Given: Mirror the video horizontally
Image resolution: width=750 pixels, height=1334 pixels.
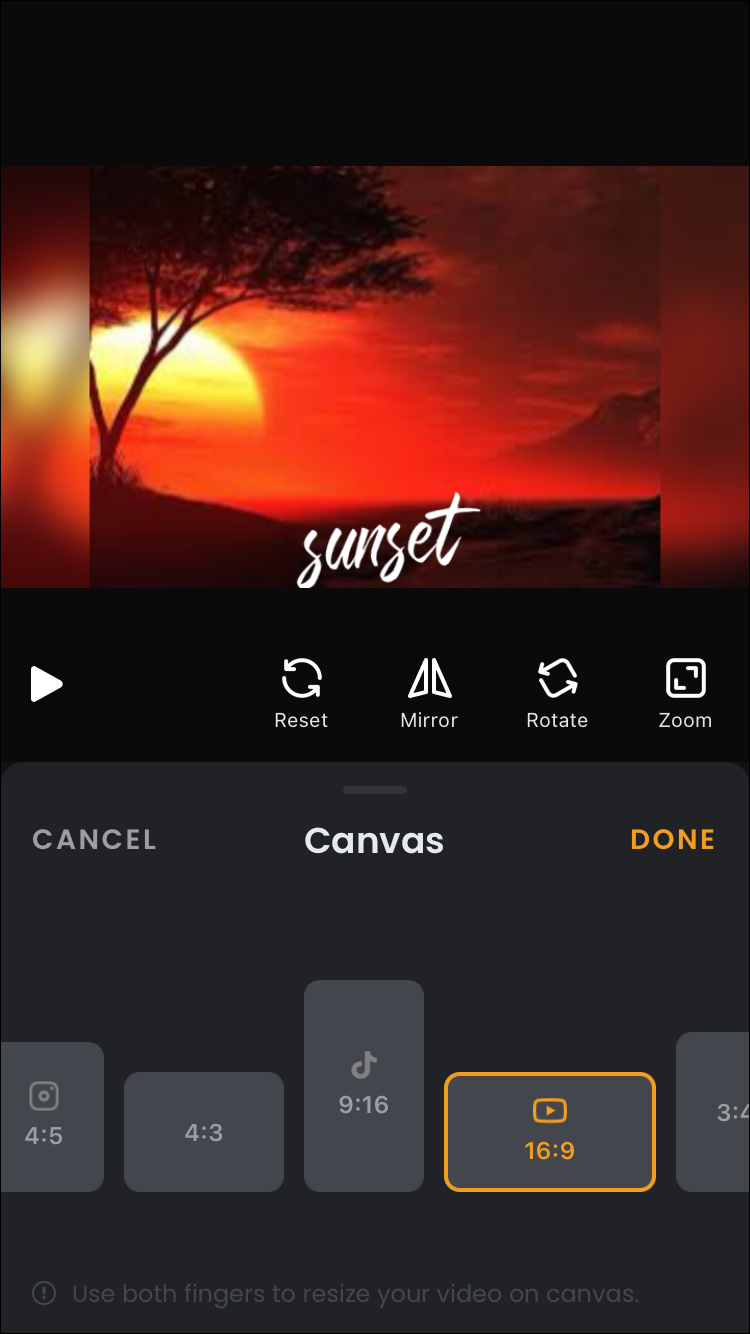Looking at the screenshot, I should [429, 692].
